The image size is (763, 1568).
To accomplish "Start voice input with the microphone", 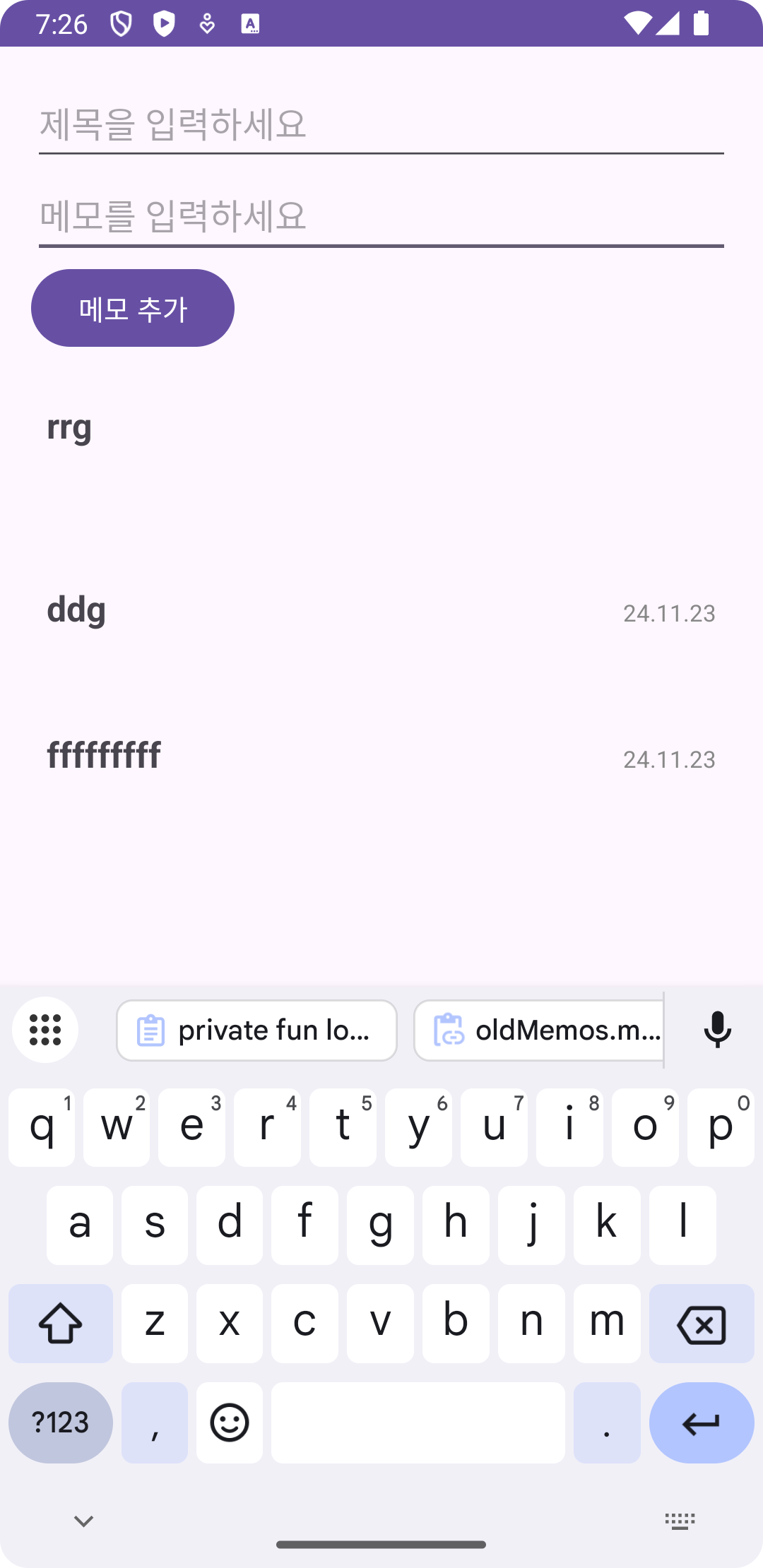I will (717, 1030).
